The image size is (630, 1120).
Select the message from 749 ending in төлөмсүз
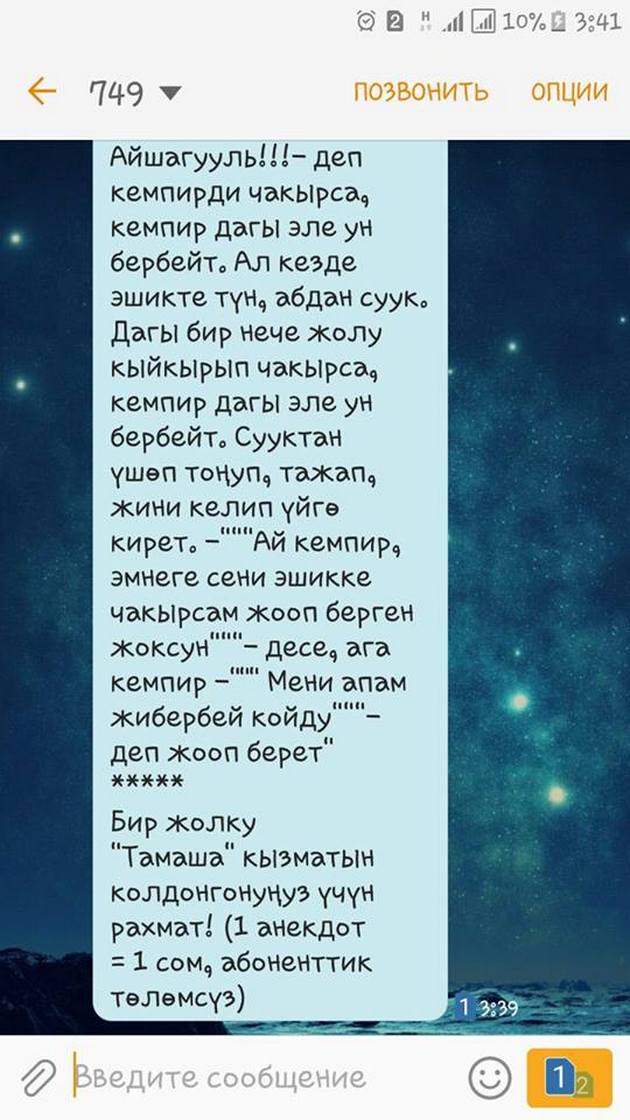click(271, 580)
